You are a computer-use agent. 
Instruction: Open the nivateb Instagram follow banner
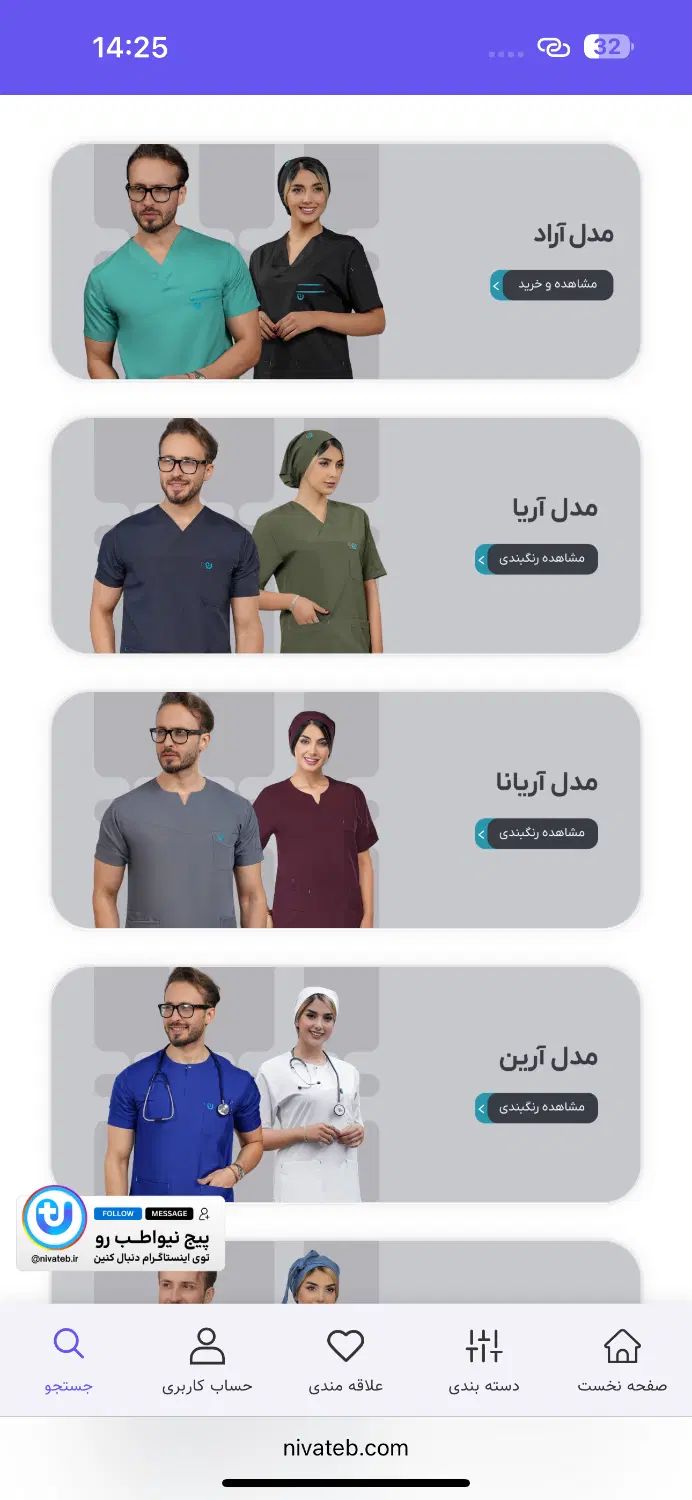120,1230
